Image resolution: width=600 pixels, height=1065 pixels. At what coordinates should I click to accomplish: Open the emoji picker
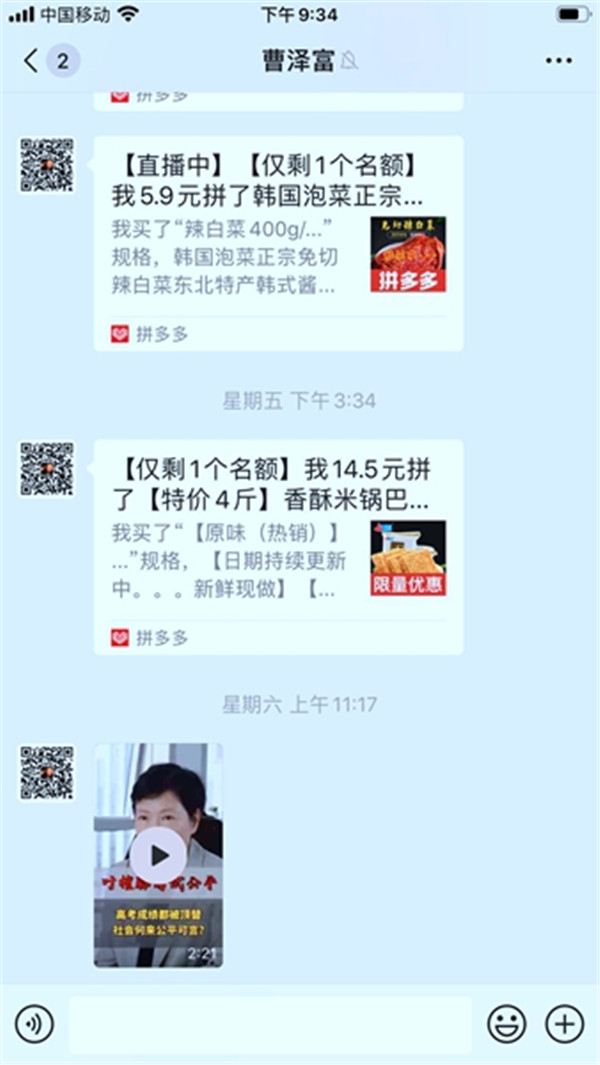[506, 1023]
